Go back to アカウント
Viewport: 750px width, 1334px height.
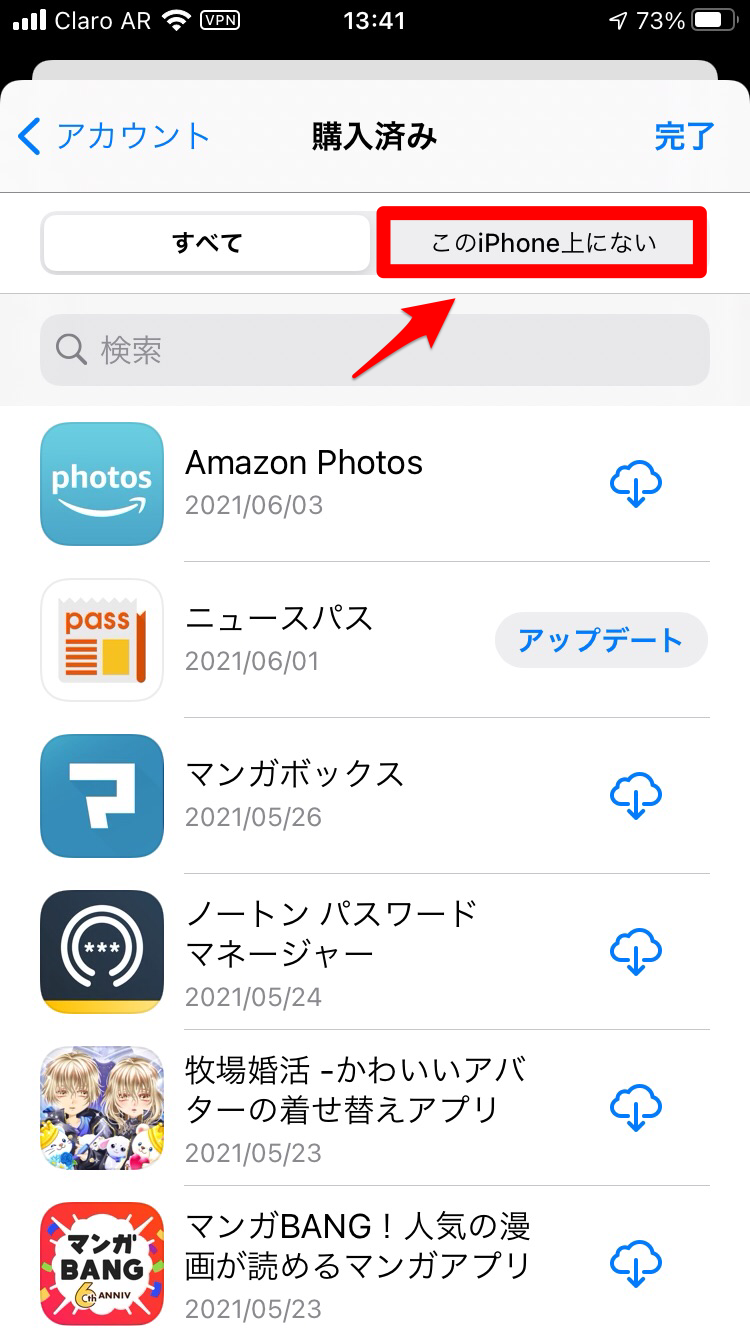coord(114,136)
